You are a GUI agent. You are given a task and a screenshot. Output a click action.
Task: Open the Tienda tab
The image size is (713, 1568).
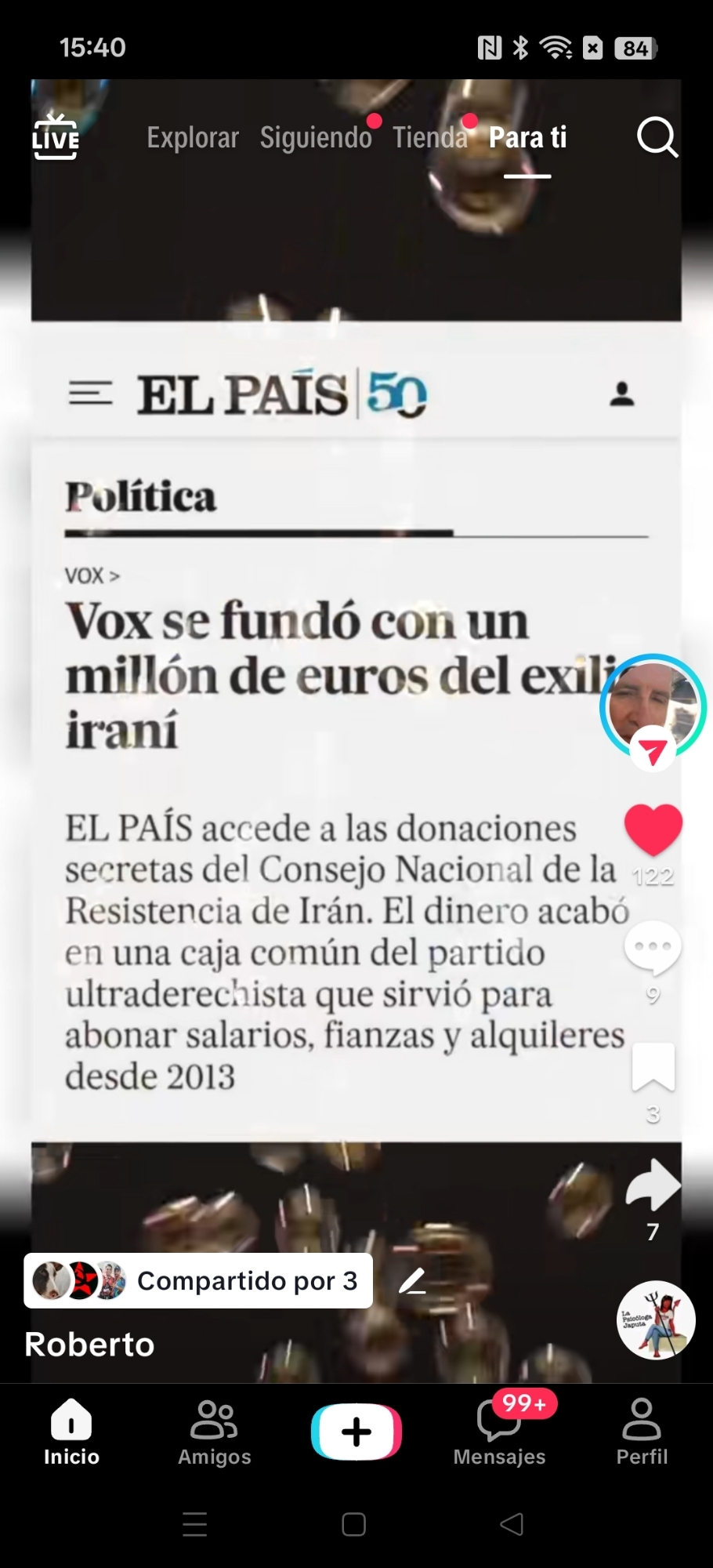[429, 138]
